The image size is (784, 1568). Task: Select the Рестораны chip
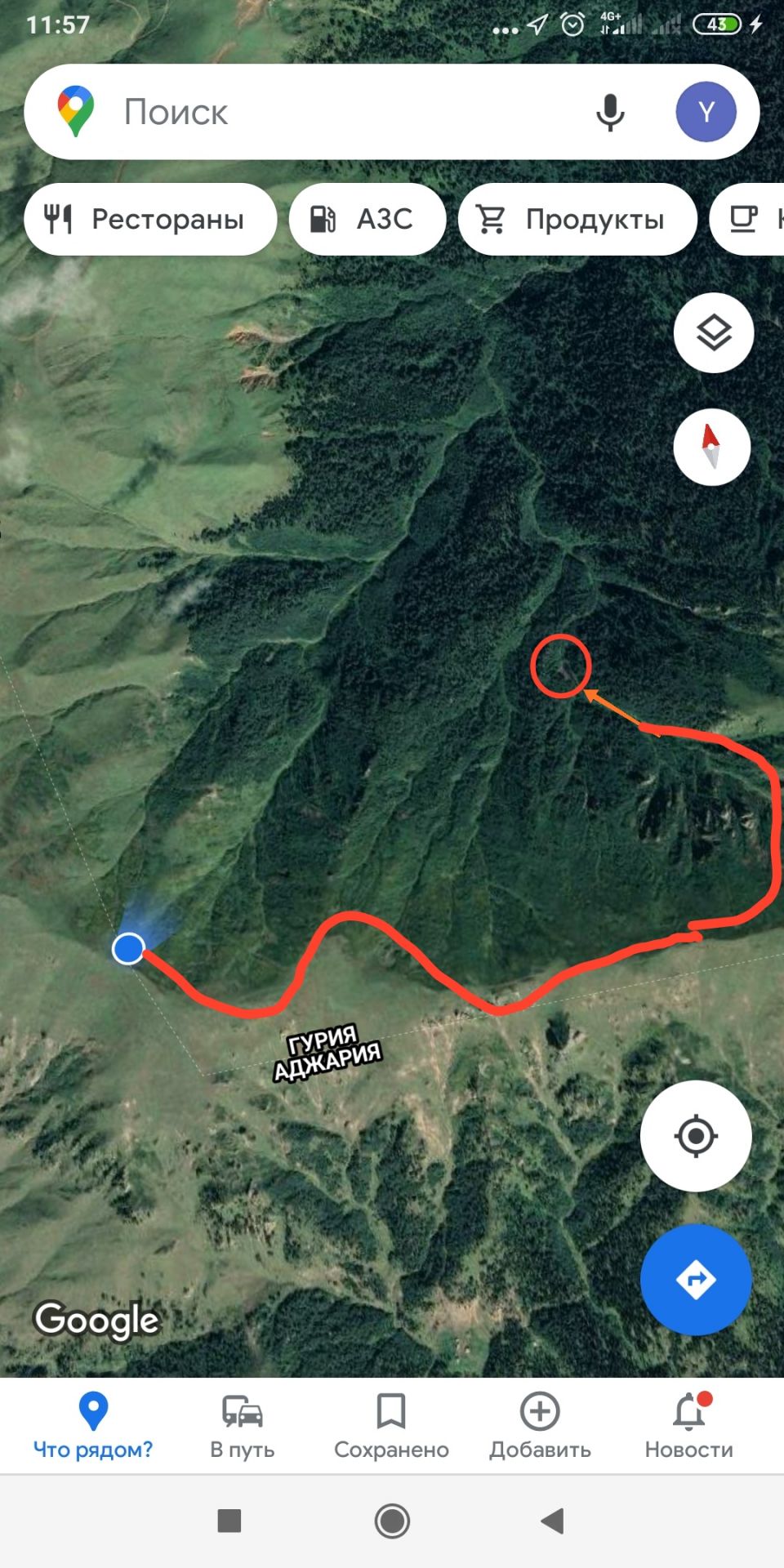pyautogui.click(x=150, y=219)
